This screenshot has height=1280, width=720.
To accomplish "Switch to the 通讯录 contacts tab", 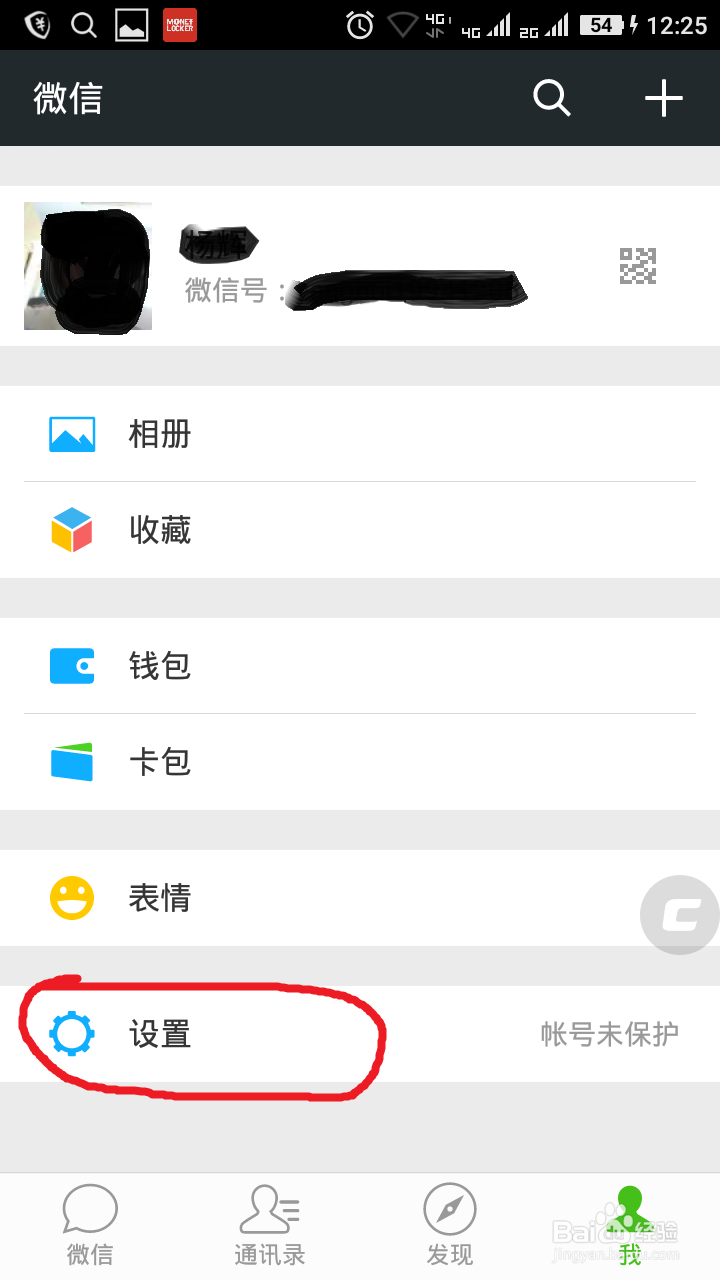I will 269,1220.
